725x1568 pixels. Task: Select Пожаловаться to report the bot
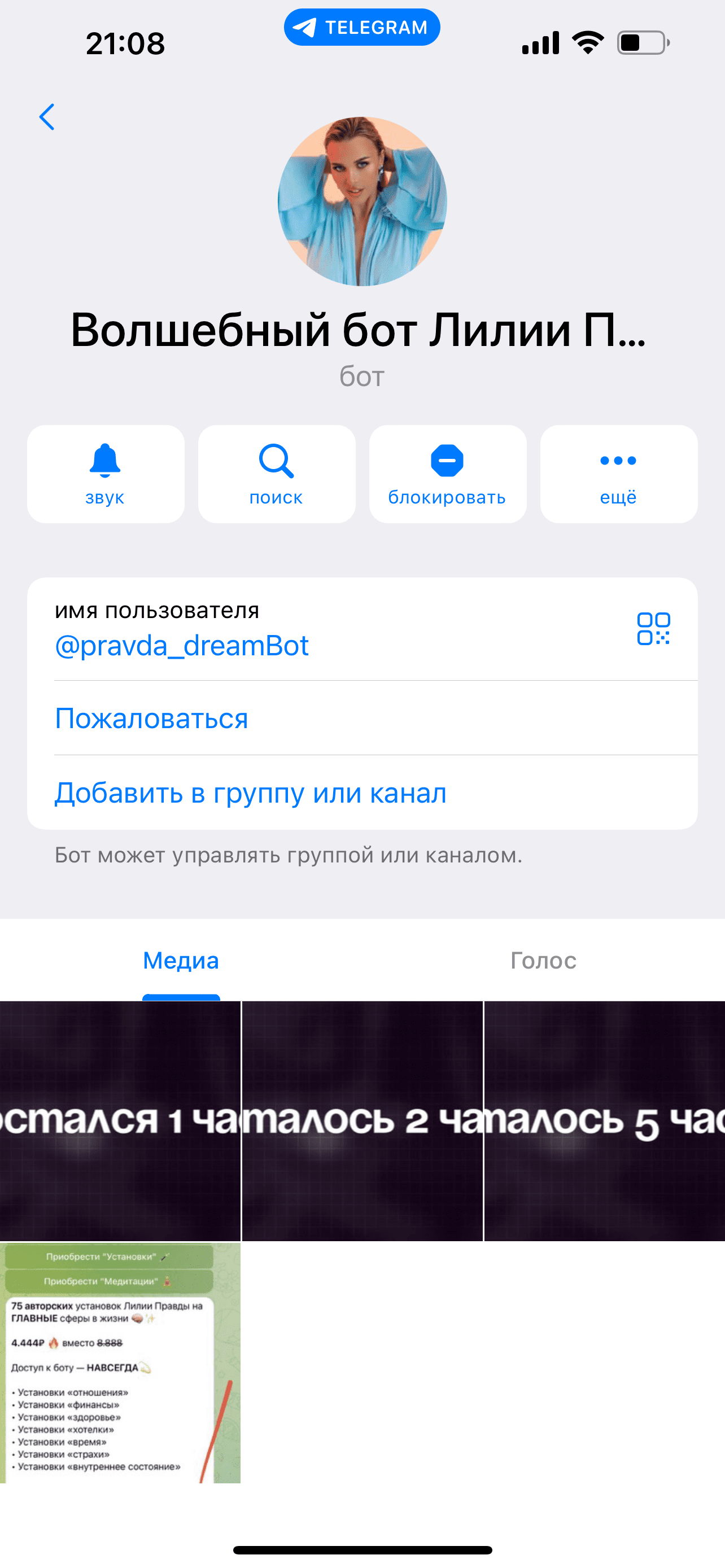(x=362, y=719)
